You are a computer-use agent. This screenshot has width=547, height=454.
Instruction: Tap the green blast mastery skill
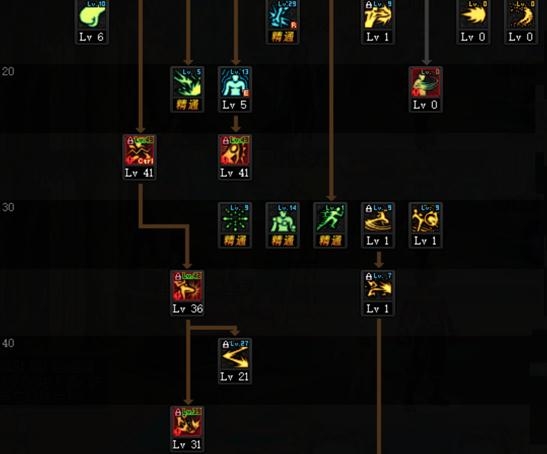pyautogui.click(x=187, y=89)
